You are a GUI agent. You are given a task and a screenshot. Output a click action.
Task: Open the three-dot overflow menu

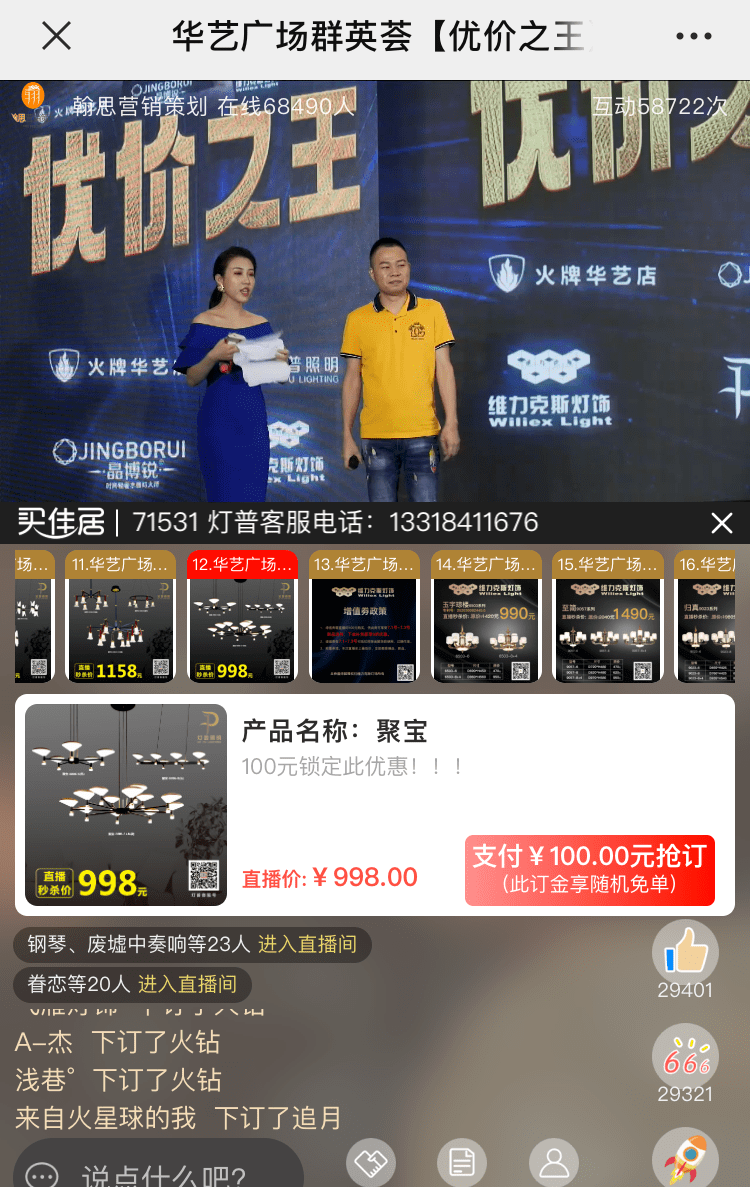click(693, 37)
